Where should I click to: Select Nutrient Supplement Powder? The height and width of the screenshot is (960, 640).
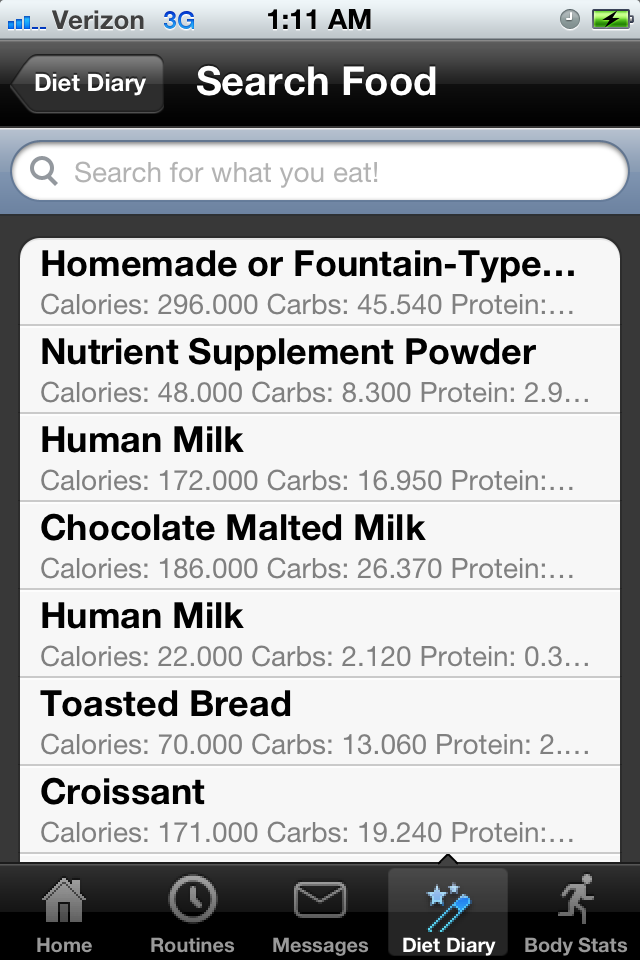pyautogui.click(x=320, y=369)
